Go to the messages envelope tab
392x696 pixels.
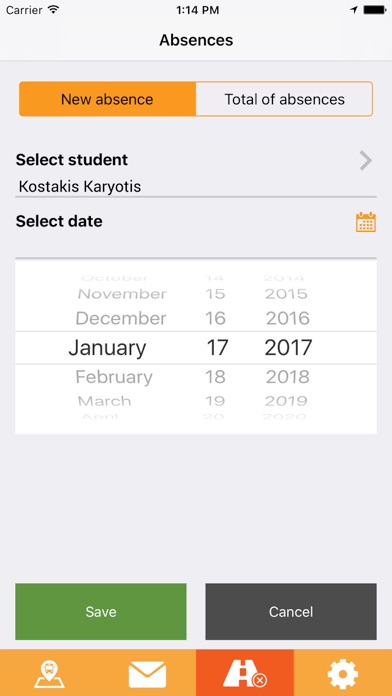pyautogui.click(x=147, y=674)
